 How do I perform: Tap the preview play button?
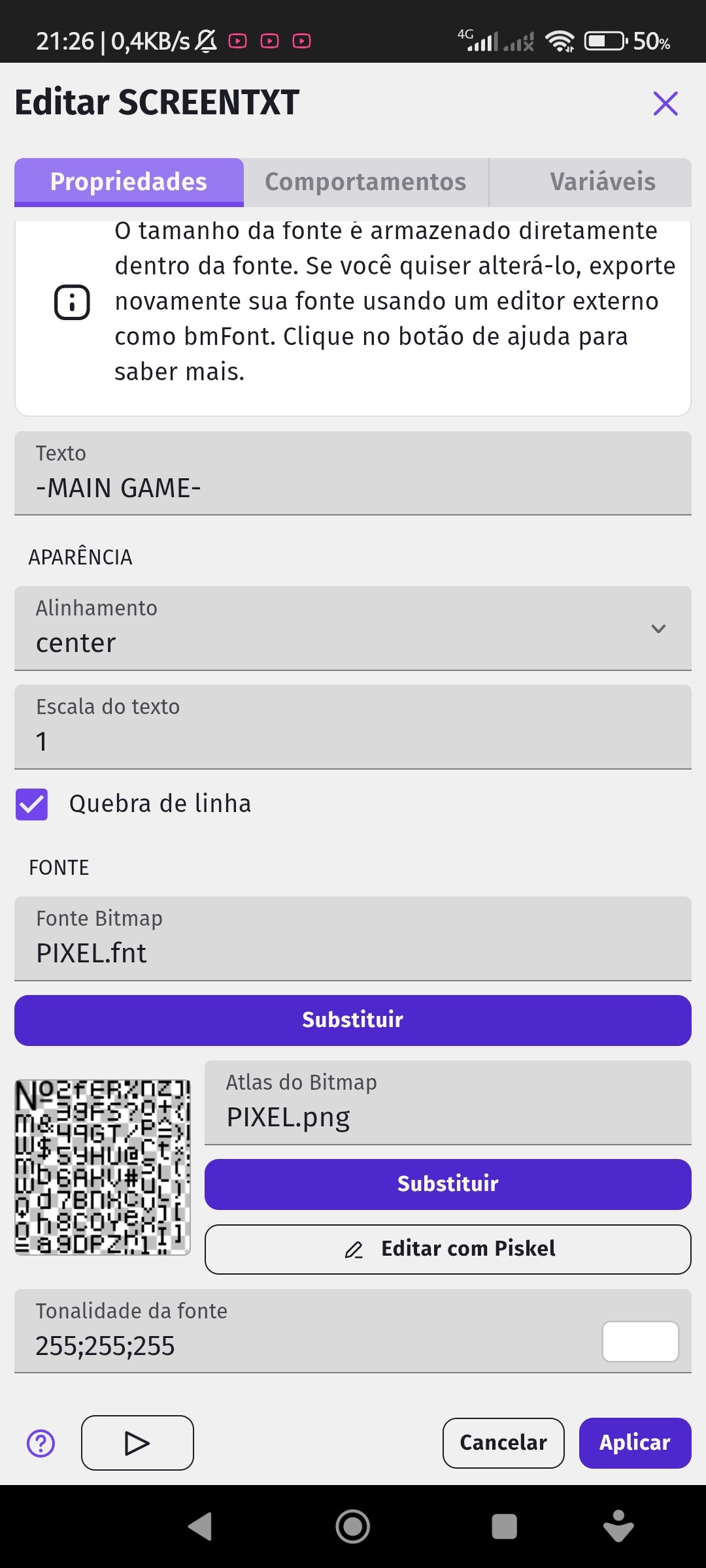(x=137, y=1443)
